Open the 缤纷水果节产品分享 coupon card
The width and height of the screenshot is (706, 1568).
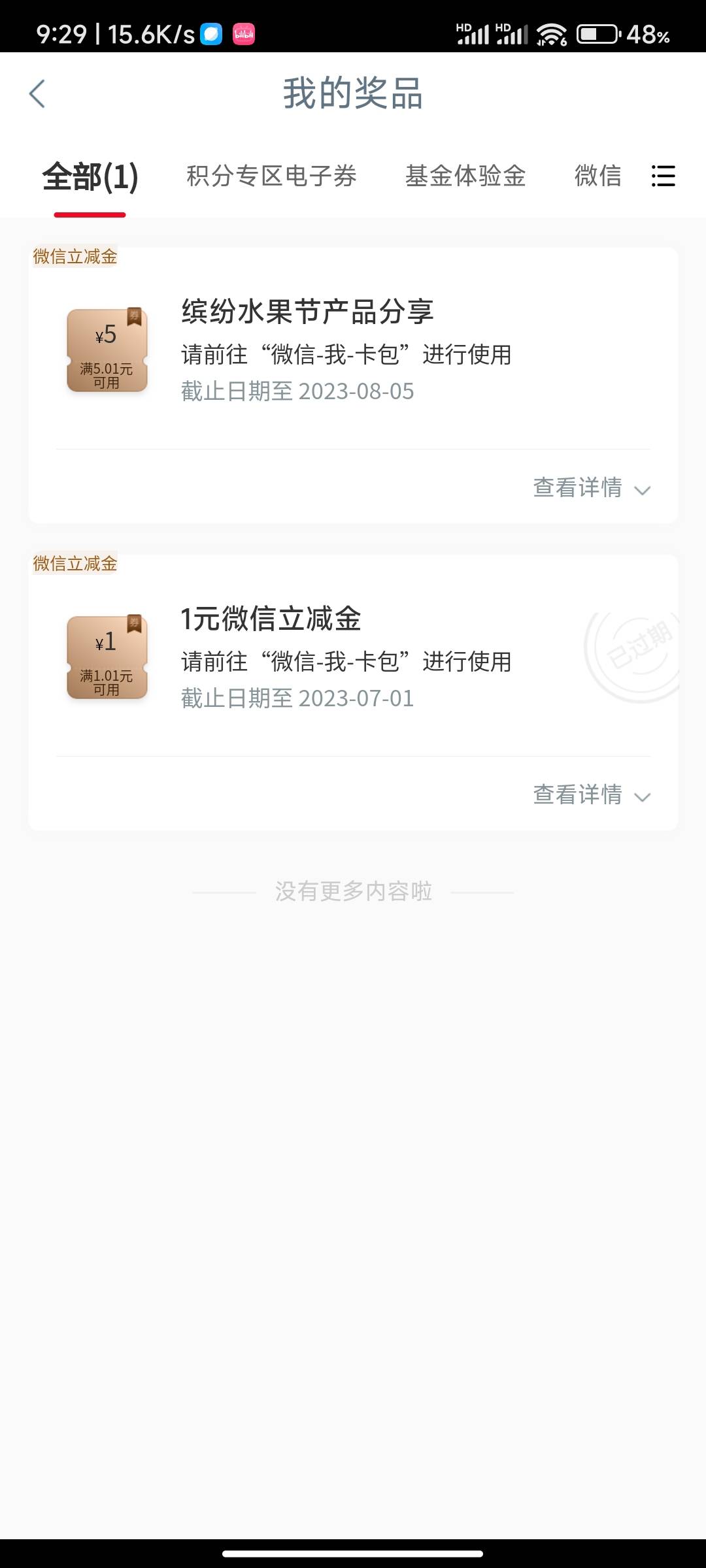coord(353,349)
